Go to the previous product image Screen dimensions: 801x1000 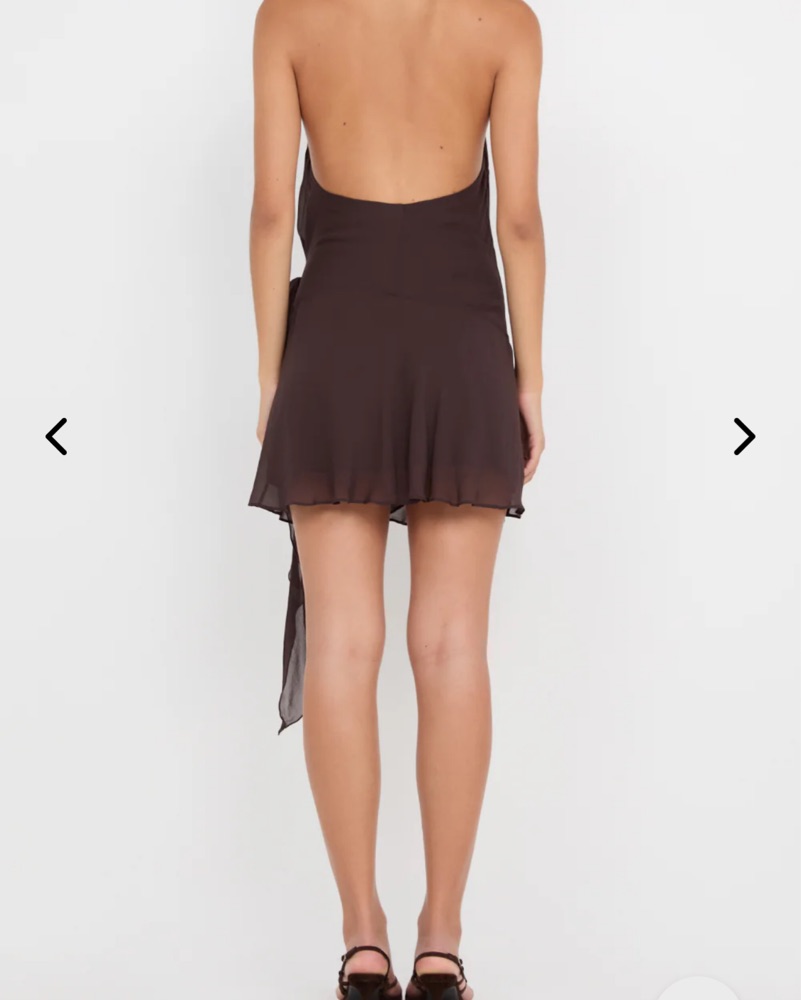click(56, 437)
